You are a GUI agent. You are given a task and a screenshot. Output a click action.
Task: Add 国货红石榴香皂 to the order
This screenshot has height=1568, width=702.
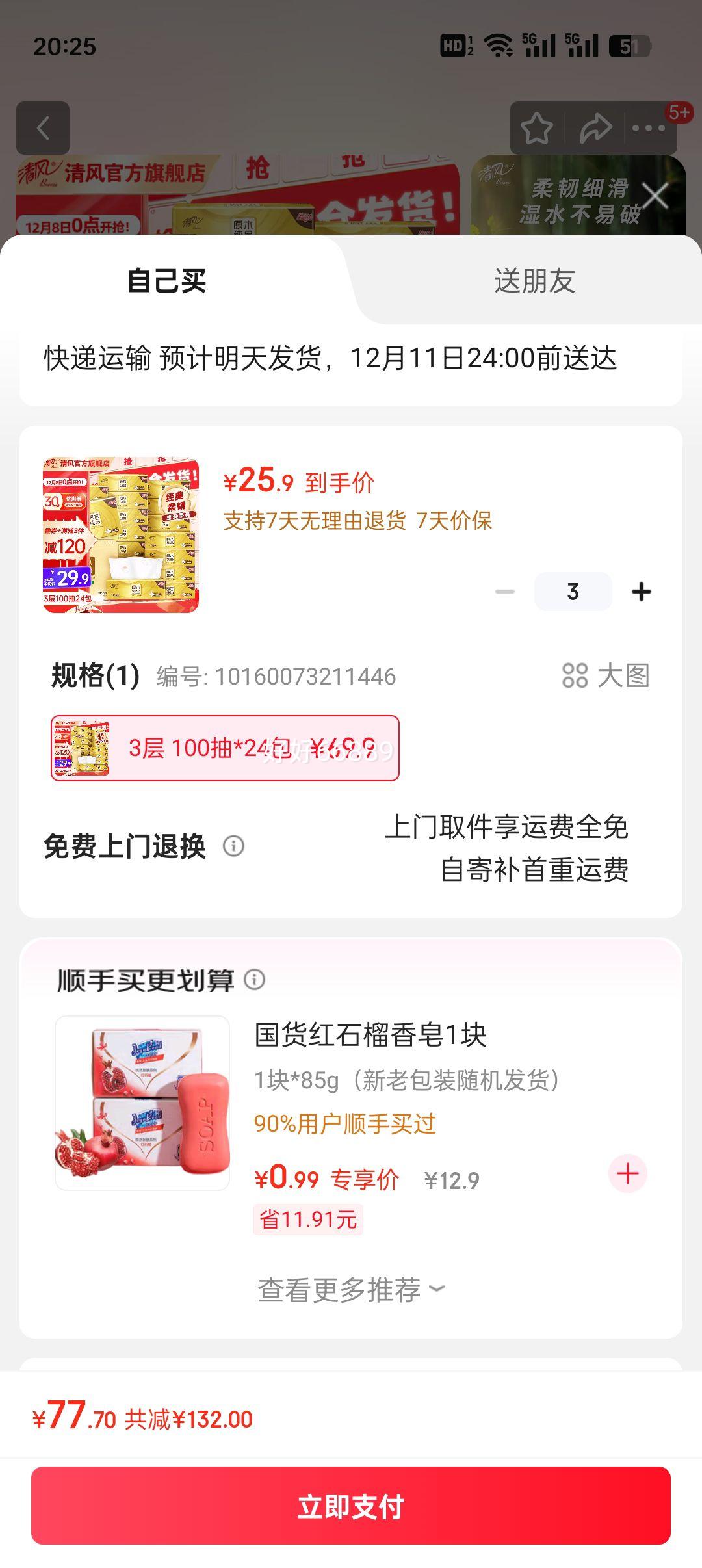pyautogui.click(x=627, y=1173)
